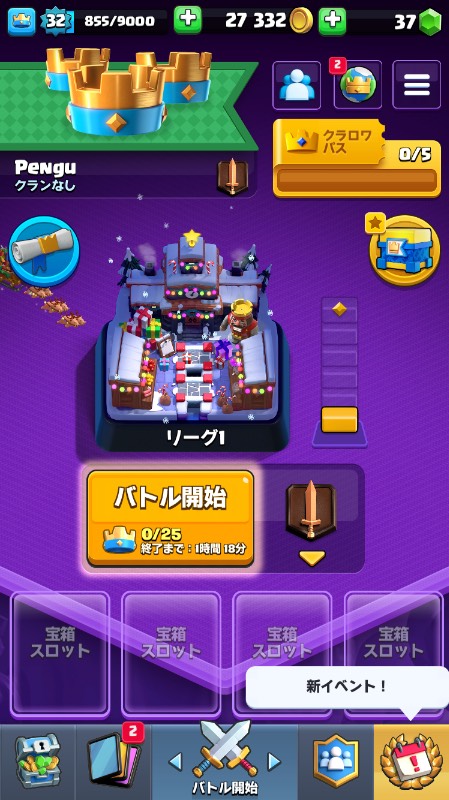Expand the battle mode selector arrow
The width and height of the screenshot is (449, 800).
[x=312, y=558]
